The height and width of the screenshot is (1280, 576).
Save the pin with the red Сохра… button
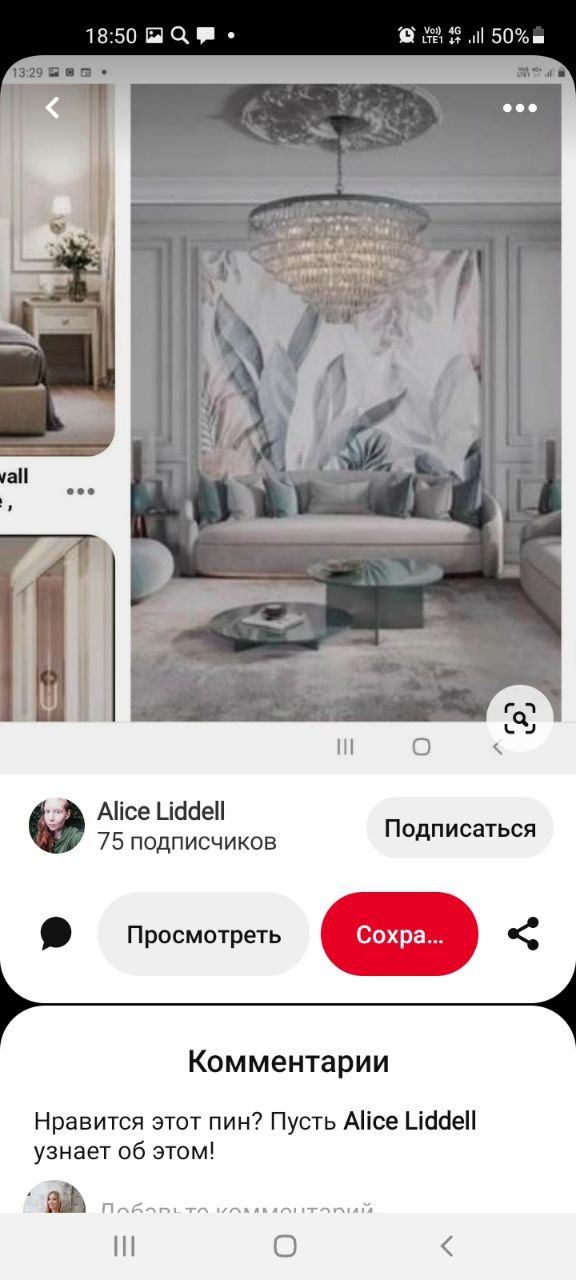[400, 935]
